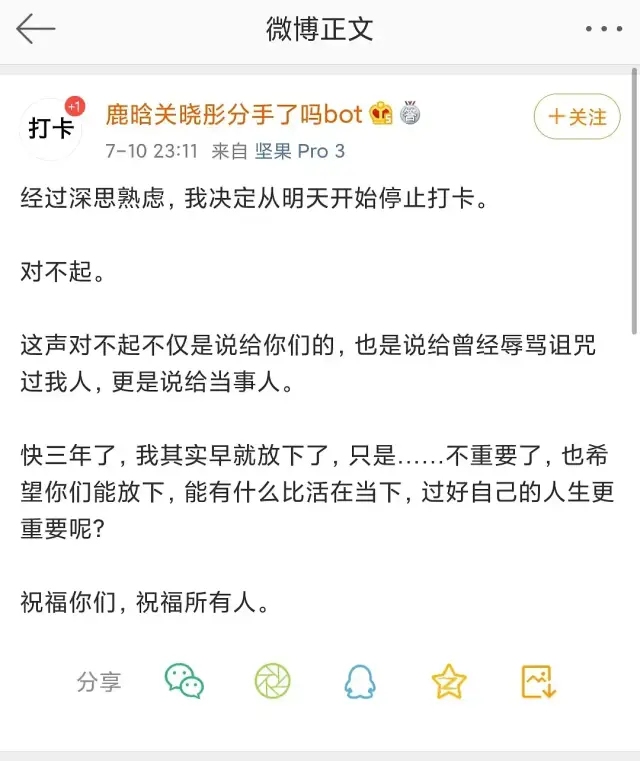Open the three-dot overflow menu
Image resolution: width=640 pixels, height=761 pixels.
tap(604, 29)
